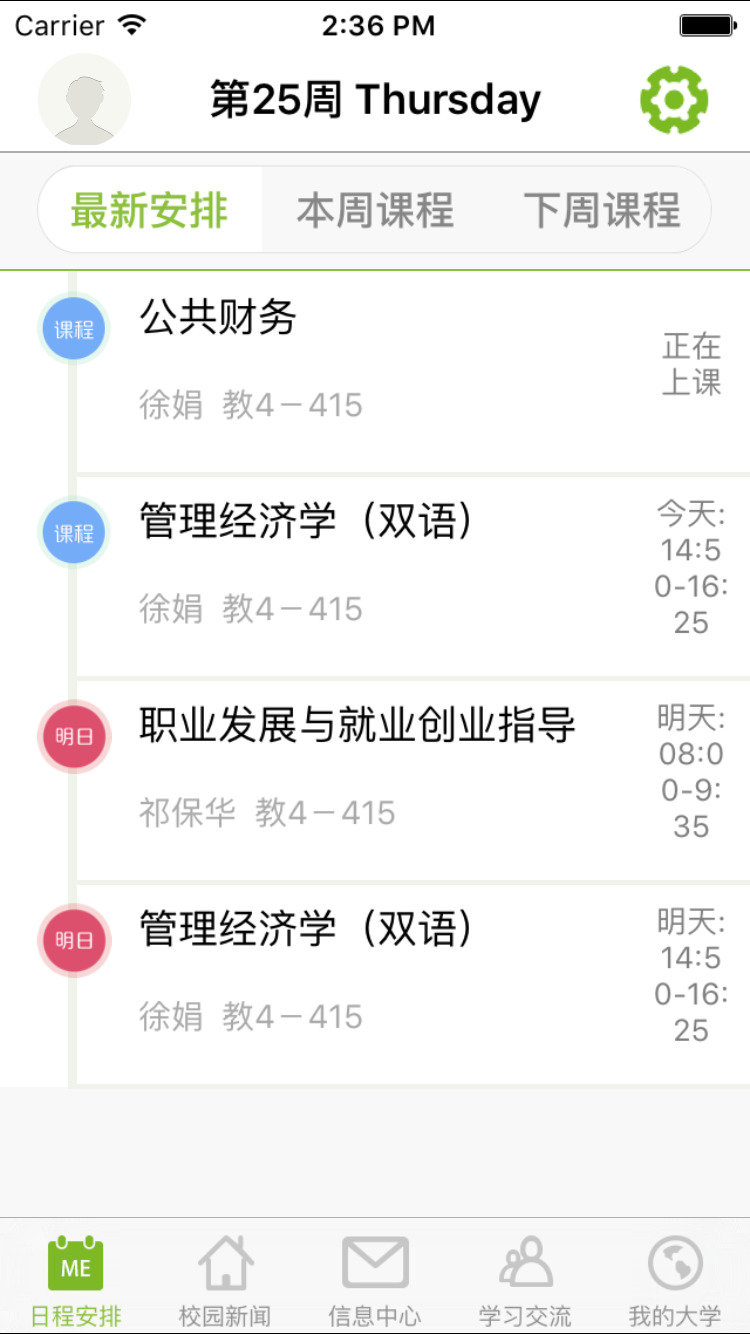Switch to 本周课程 segment
The width and height of the screenshot is (750, 1334).
pos(375,210)
